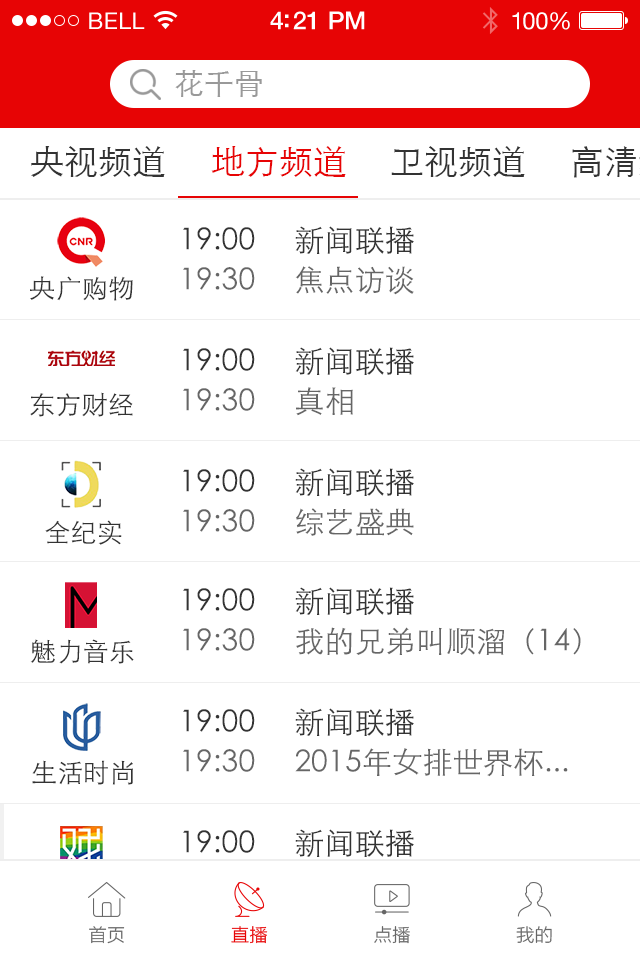
Task: Open the 高清 channel tab
Action: point(604,162)
